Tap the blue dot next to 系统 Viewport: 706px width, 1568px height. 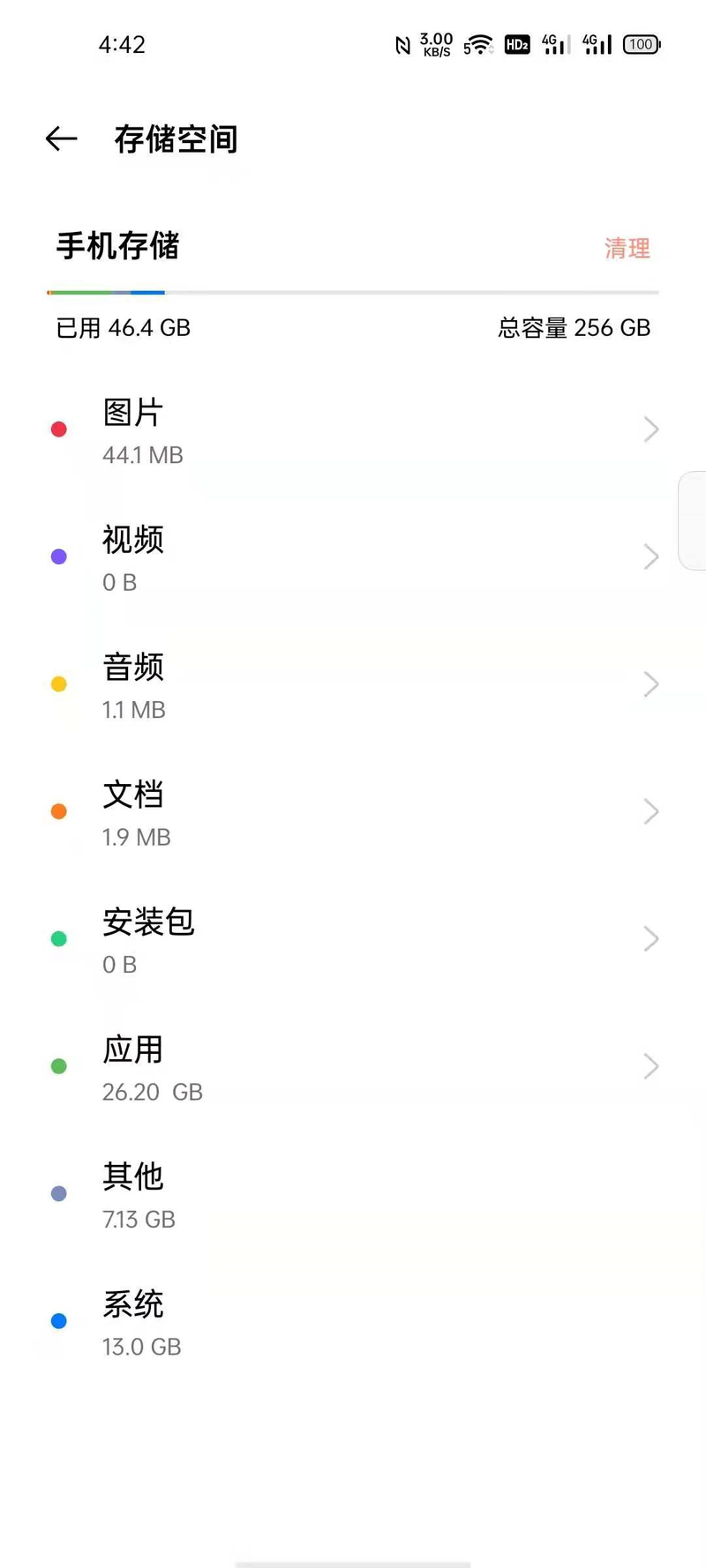coord(59,1321)
